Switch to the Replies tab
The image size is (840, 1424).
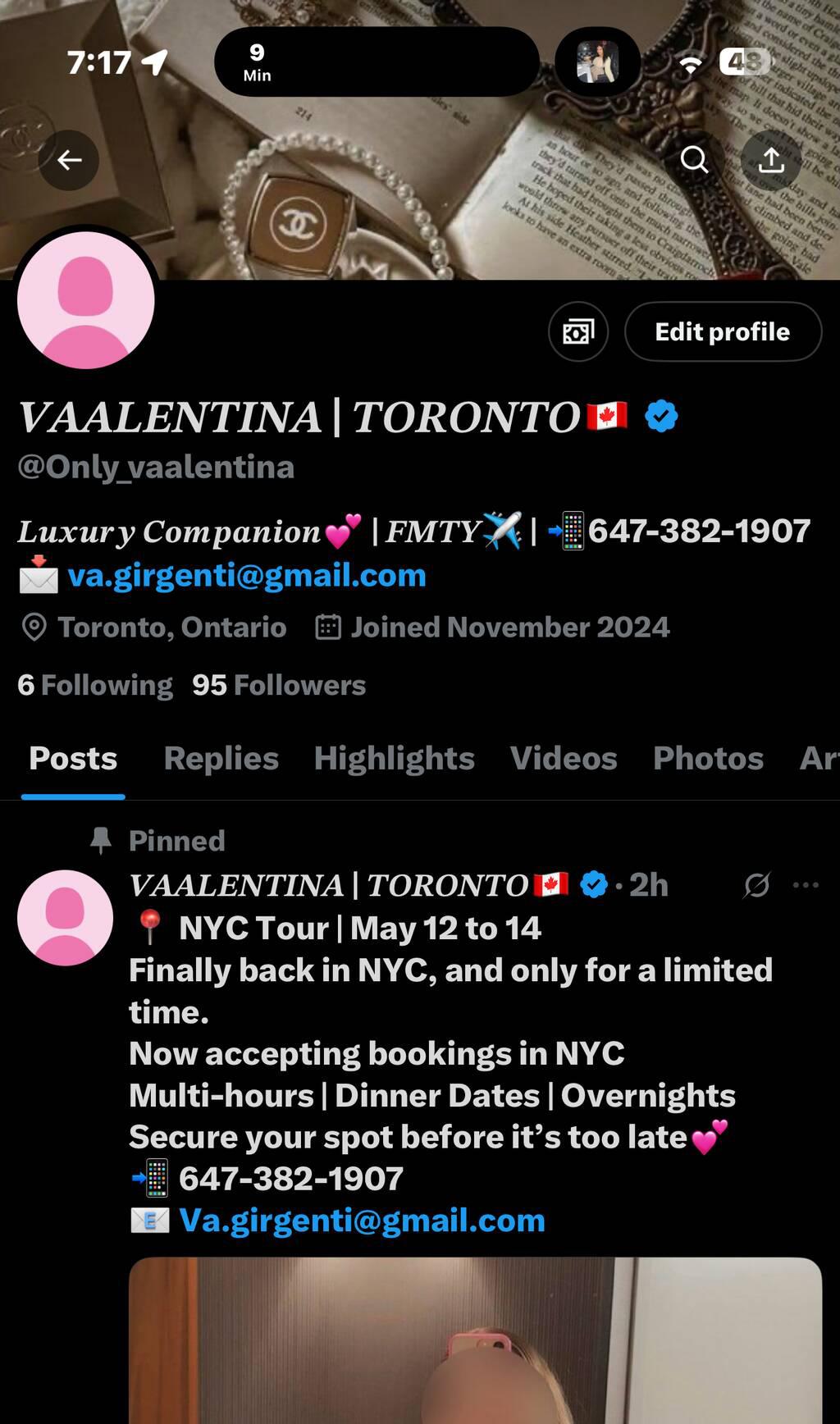221,759
